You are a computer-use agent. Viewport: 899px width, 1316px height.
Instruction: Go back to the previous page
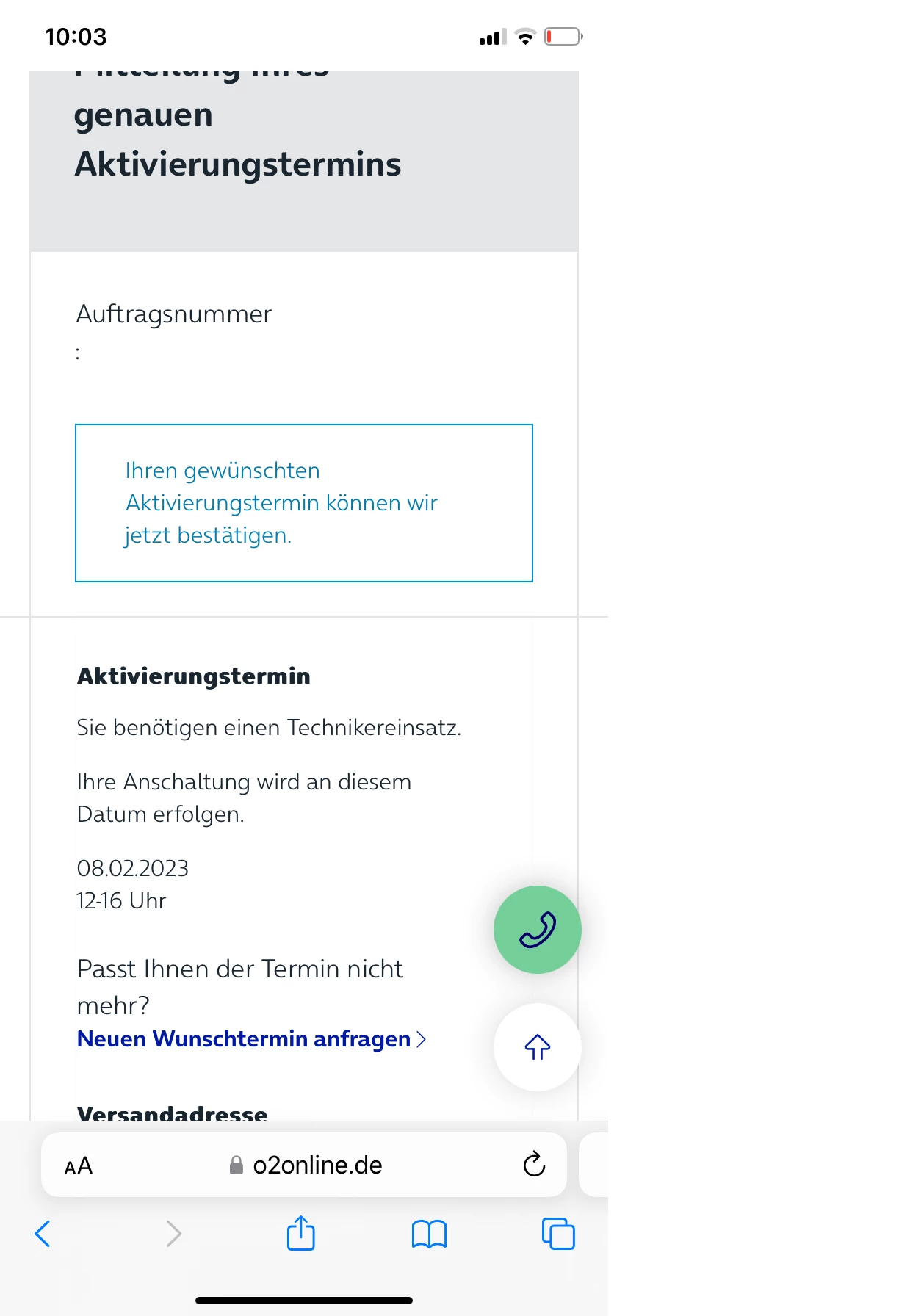click(x=43, y=1234)
